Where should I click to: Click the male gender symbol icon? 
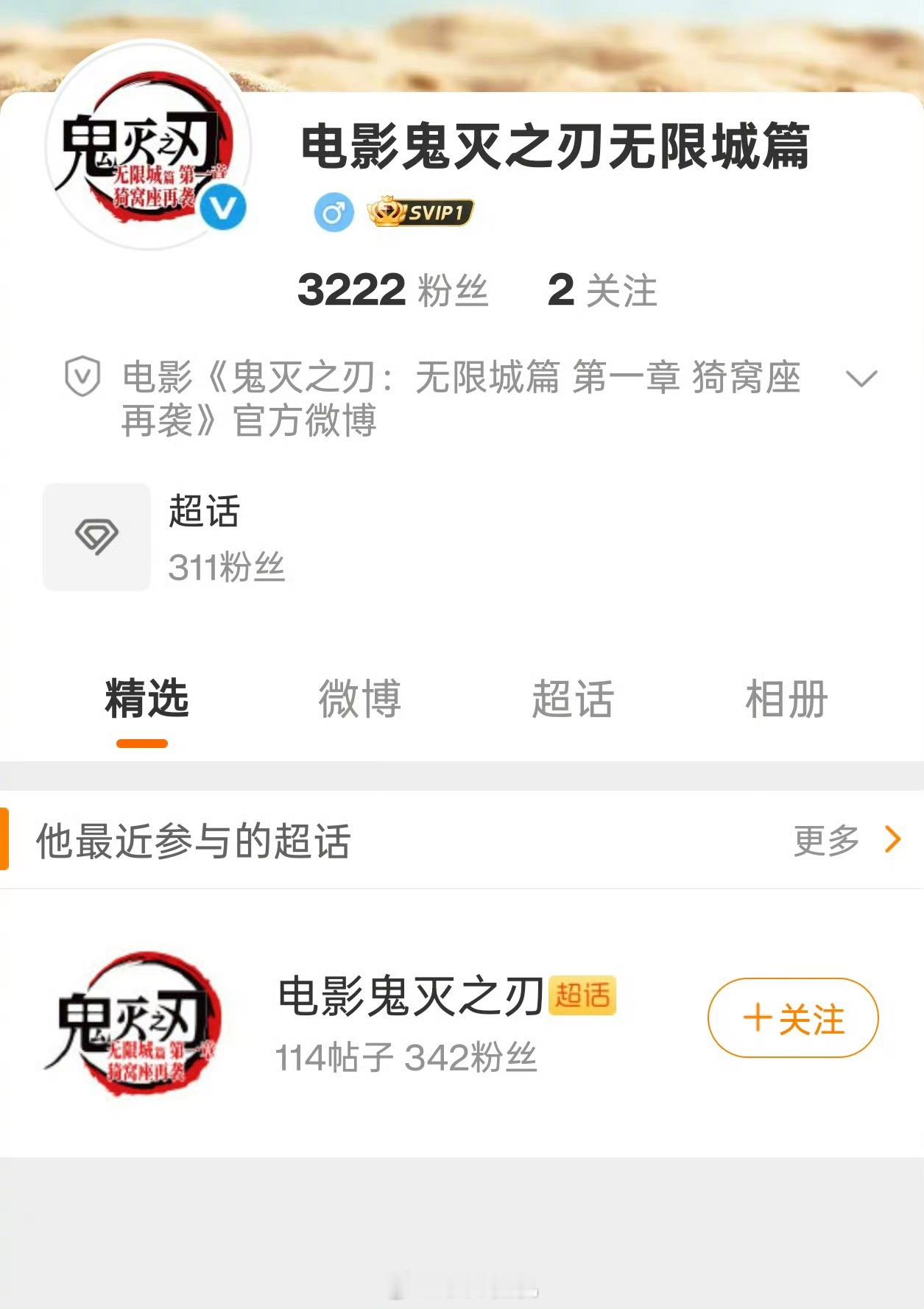click(x=333, y=213)
